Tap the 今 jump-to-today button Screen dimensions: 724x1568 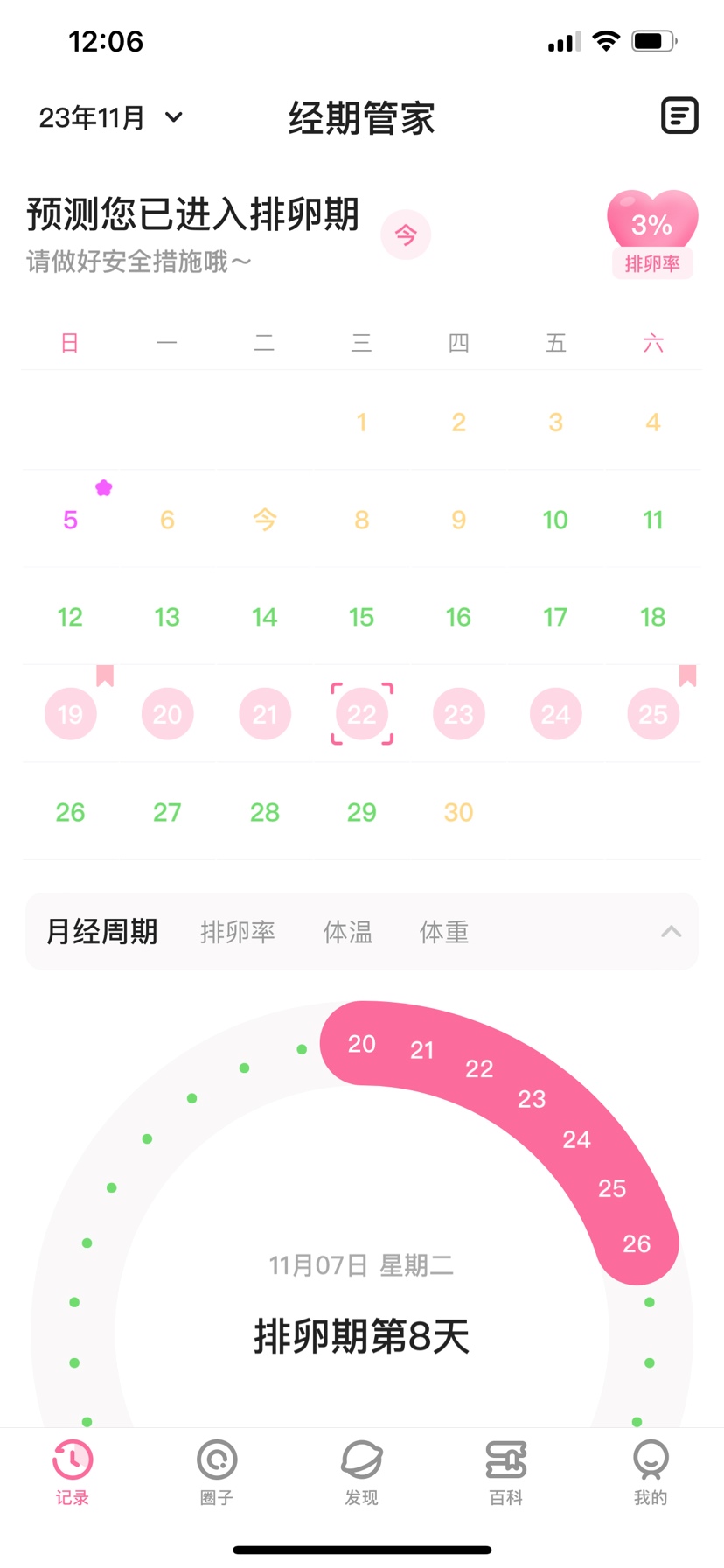coord(406,234)
